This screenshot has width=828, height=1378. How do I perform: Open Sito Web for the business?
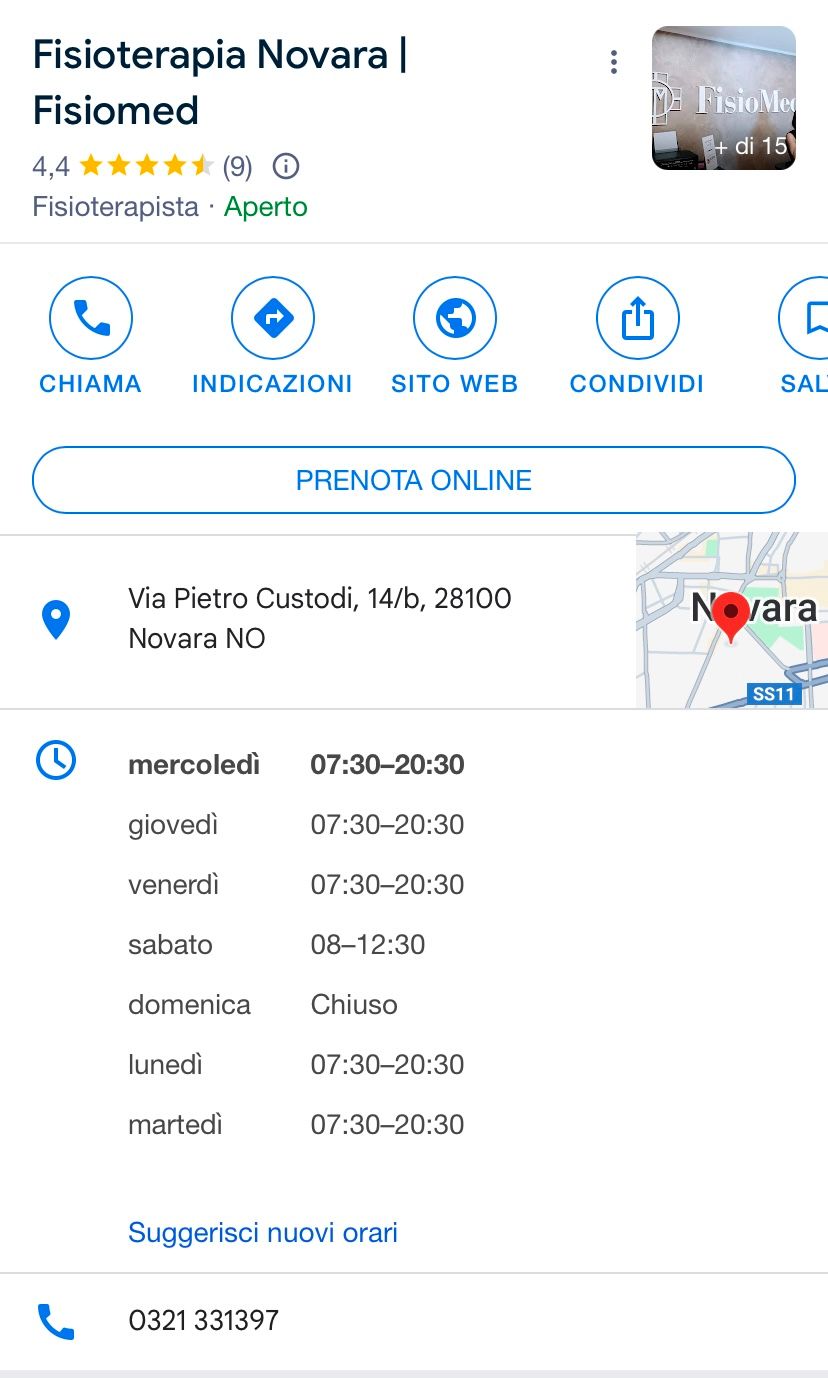455,336
